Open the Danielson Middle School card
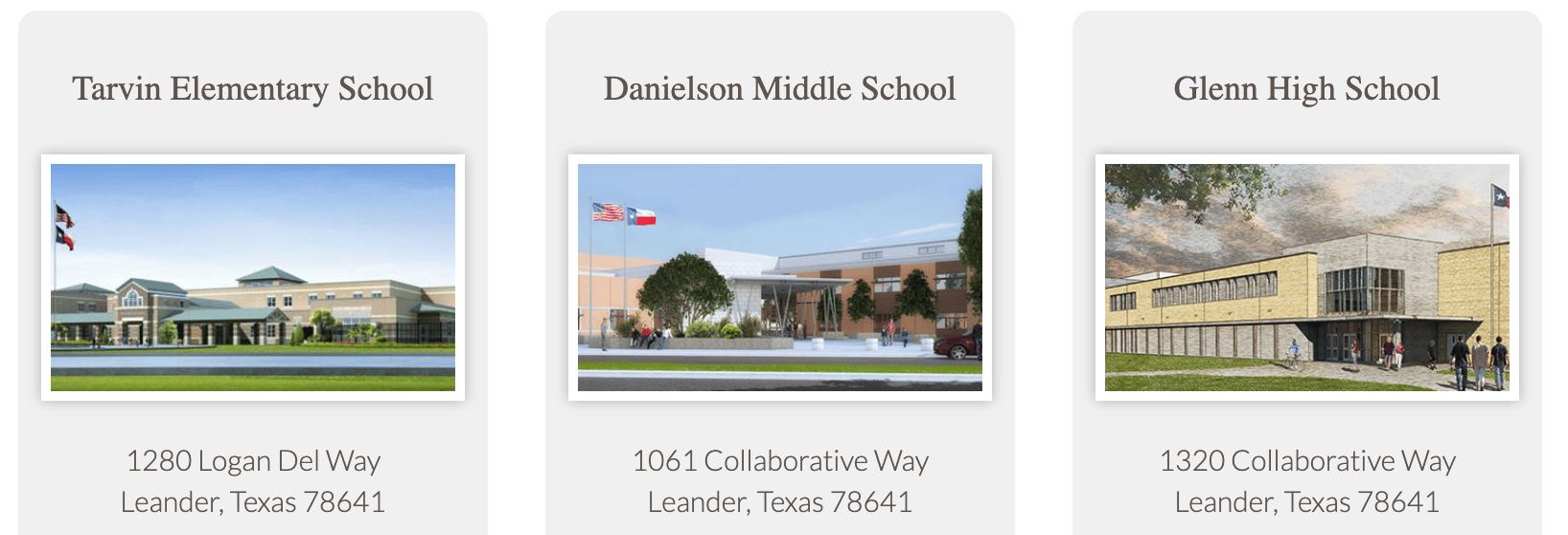The width and height of the screenshot is (1568, 535). click(779, 277)
